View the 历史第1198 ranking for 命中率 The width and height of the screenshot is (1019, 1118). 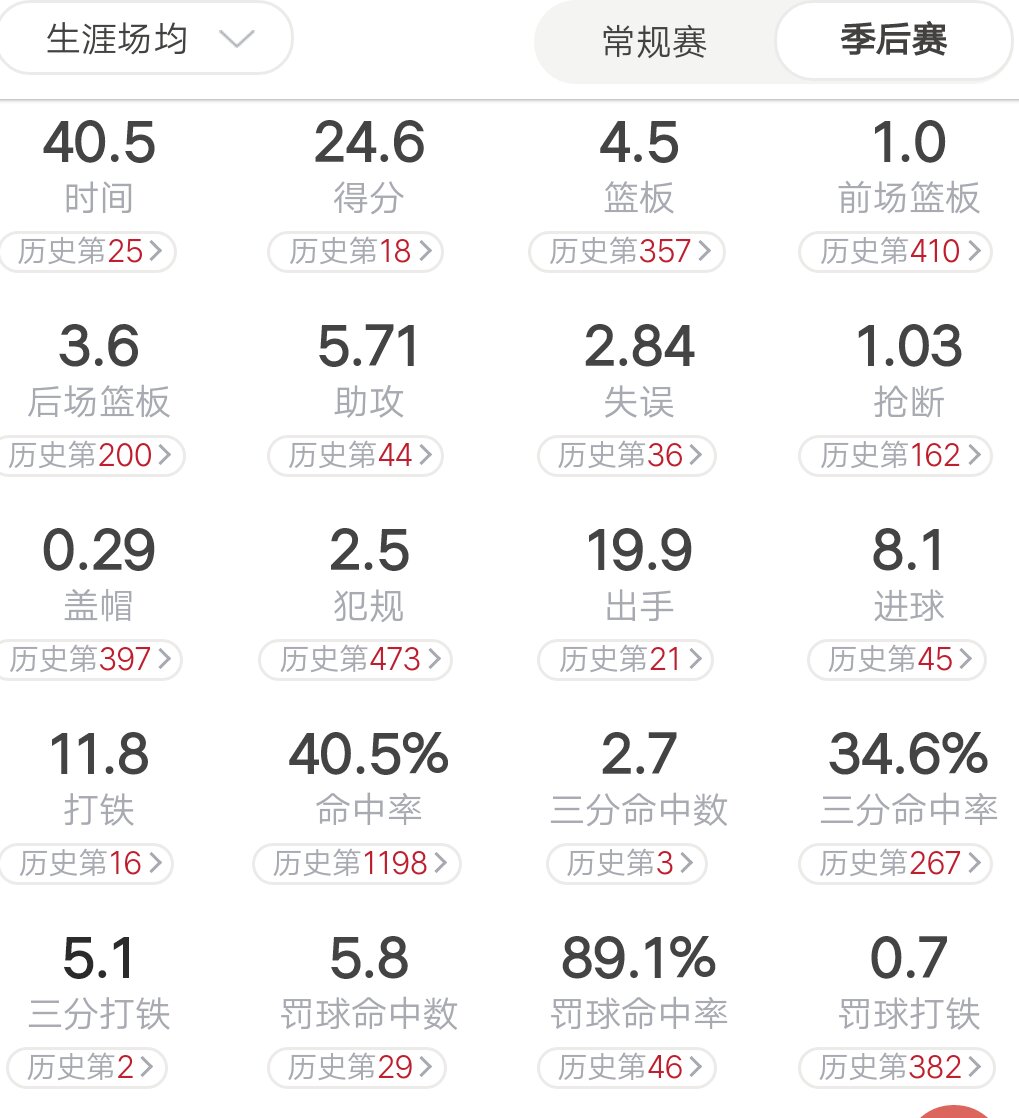pos(357,863)
